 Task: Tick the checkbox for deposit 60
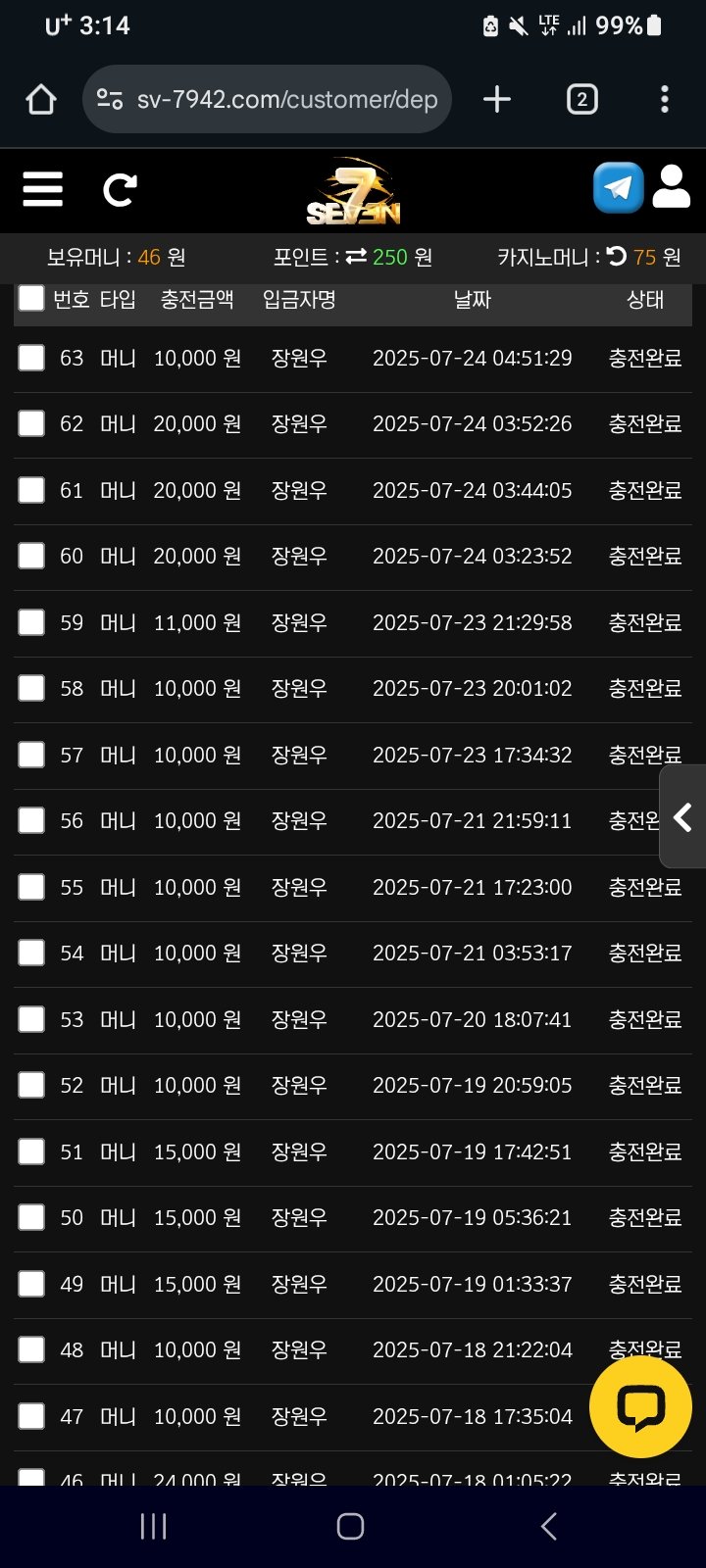pyautogui.click(x=31, y=556)
